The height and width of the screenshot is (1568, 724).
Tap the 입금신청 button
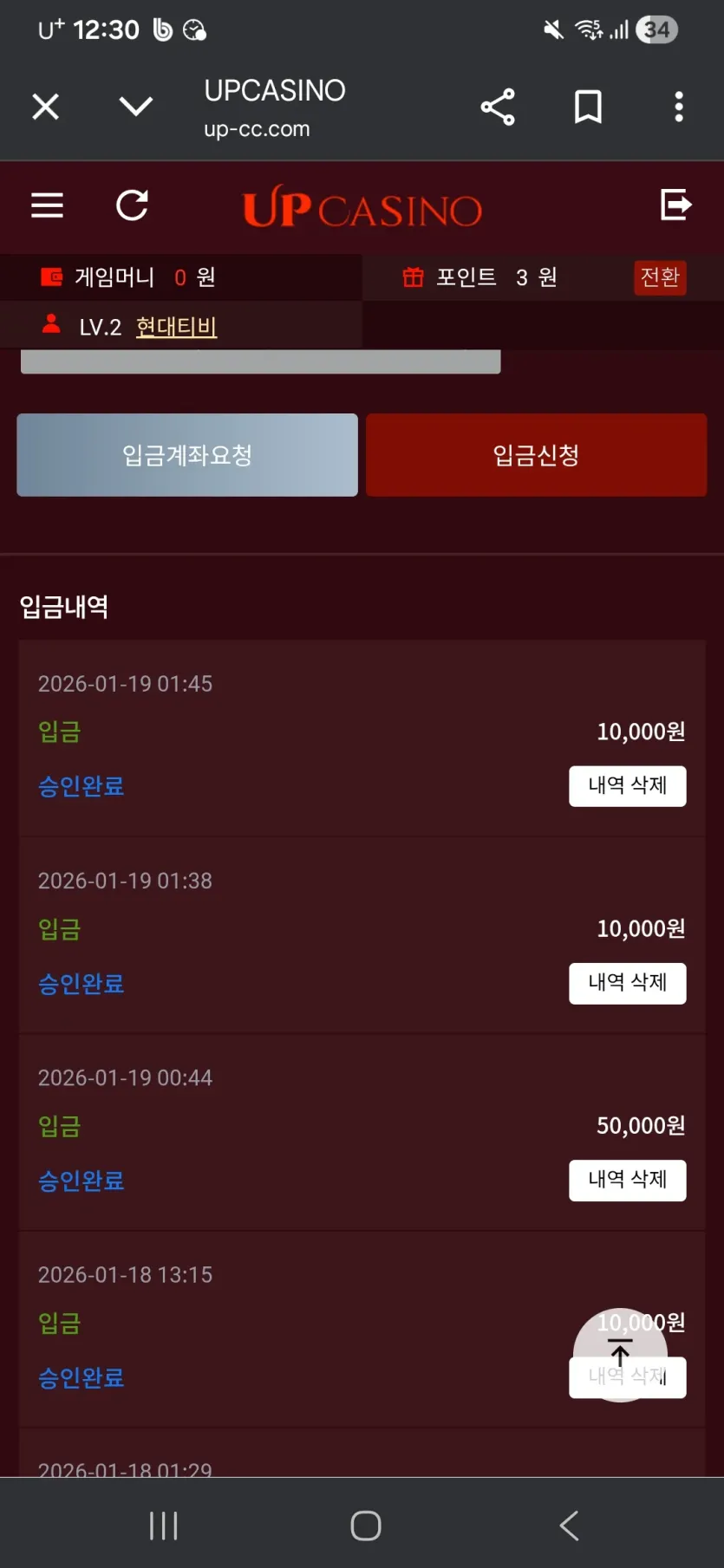point(536,455)
